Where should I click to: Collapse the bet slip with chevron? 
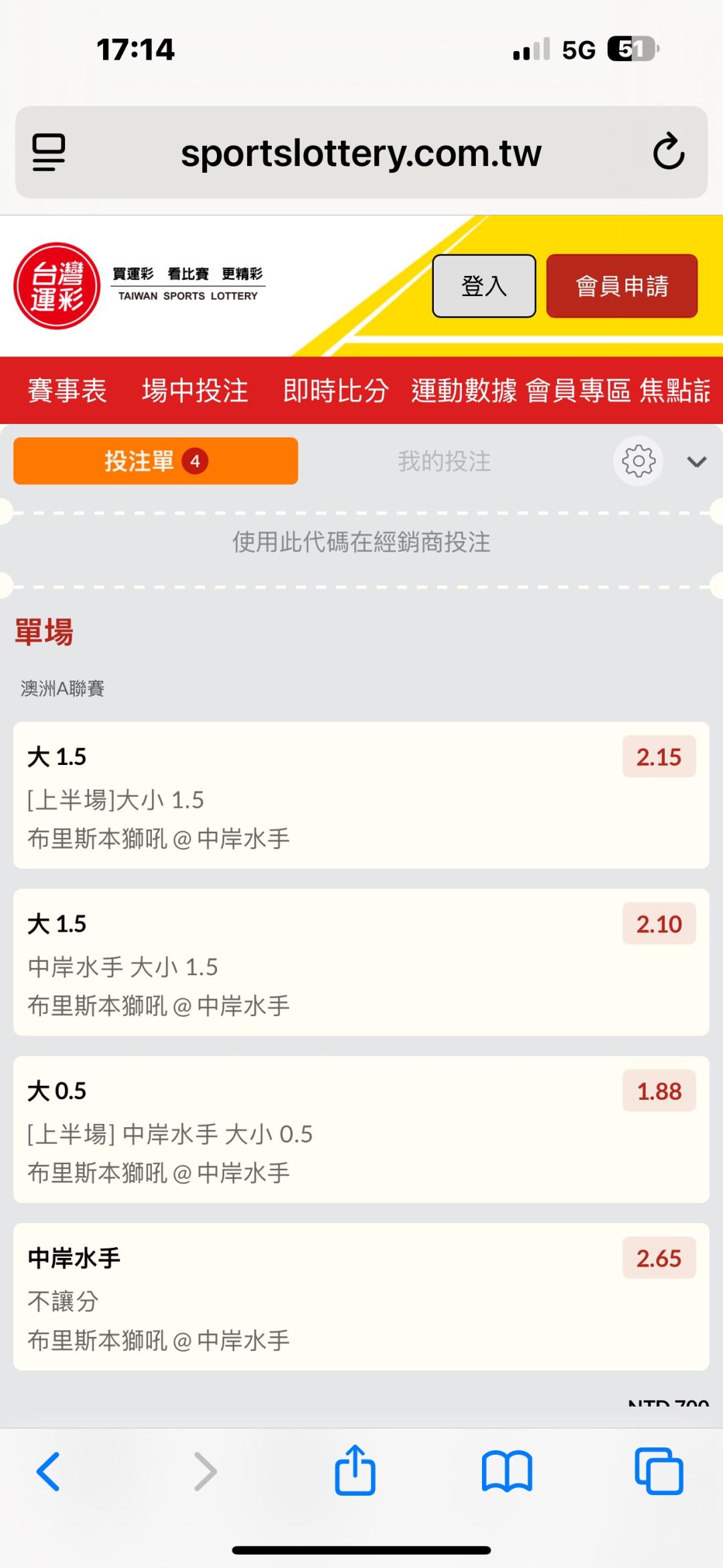[697, 461]
